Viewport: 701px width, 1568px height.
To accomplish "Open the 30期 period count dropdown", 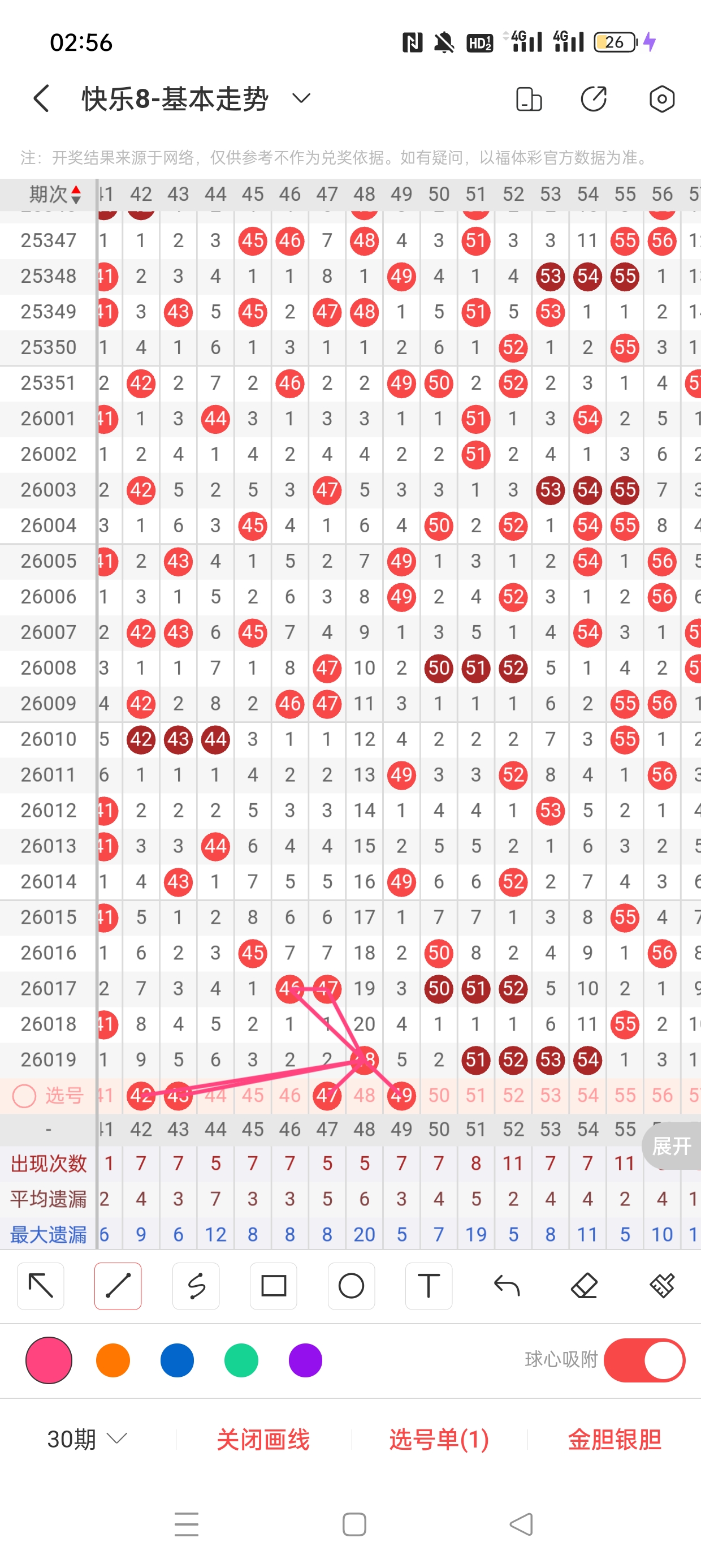I will (86, 1440).
